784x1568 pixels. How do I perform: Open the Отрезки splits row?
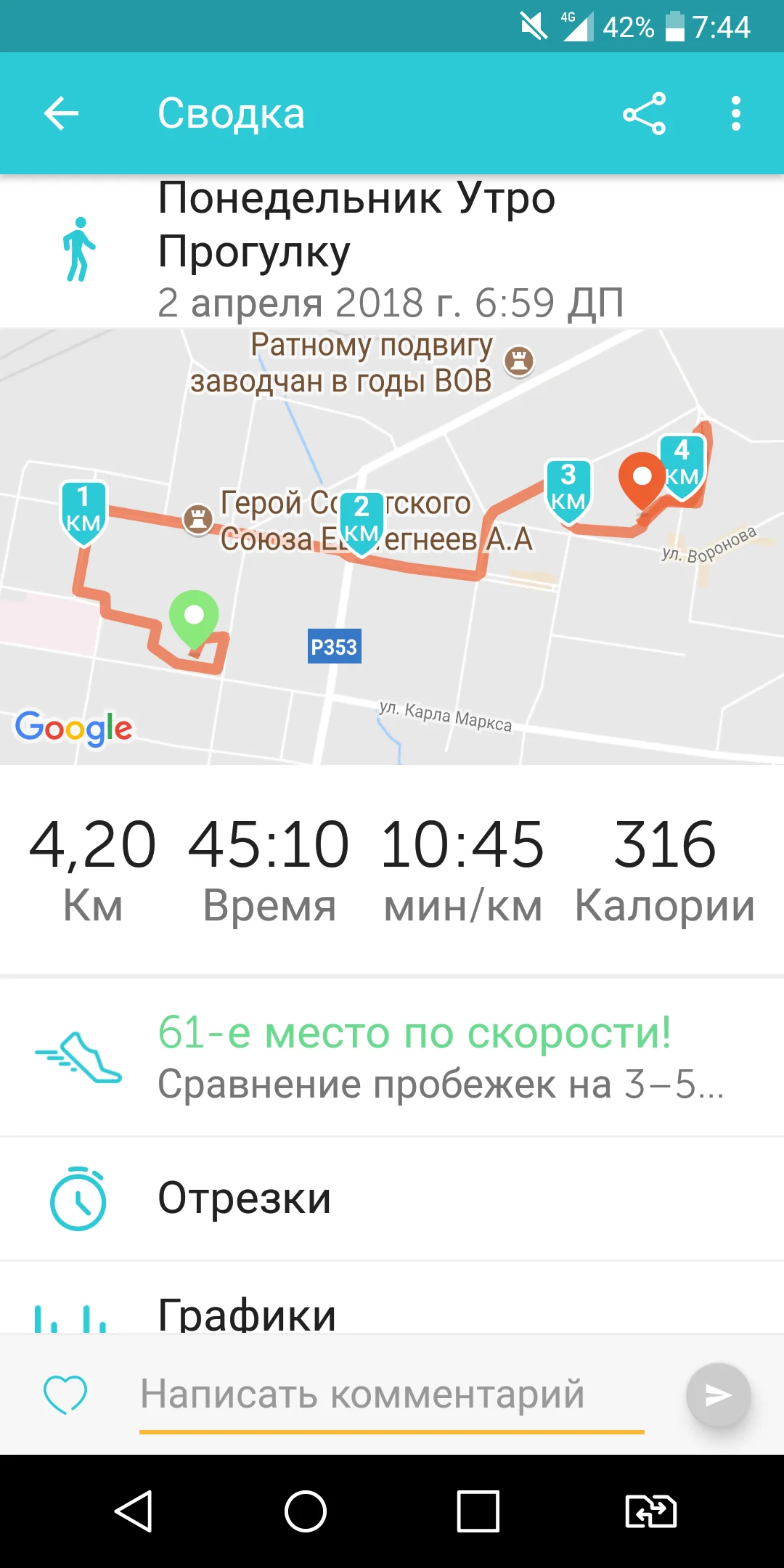point(392,1198)
